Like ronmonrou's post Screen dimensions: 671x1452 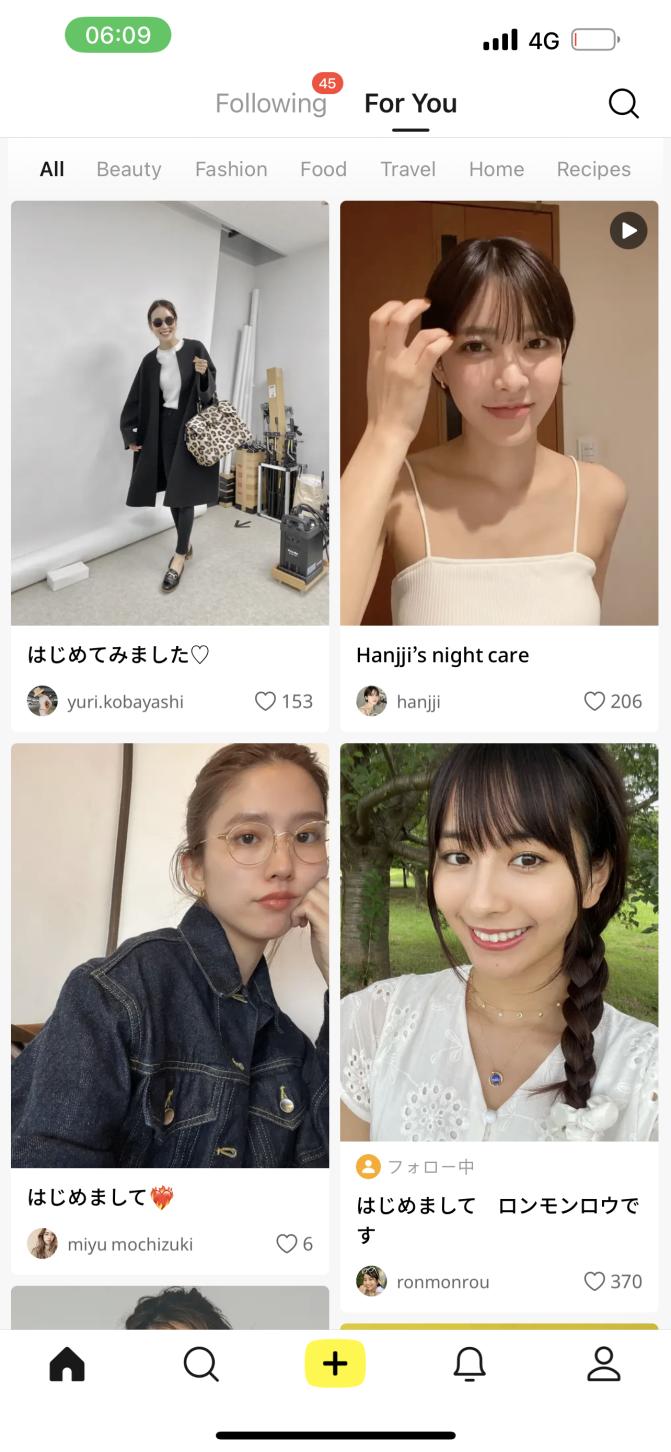[595, 1281]
